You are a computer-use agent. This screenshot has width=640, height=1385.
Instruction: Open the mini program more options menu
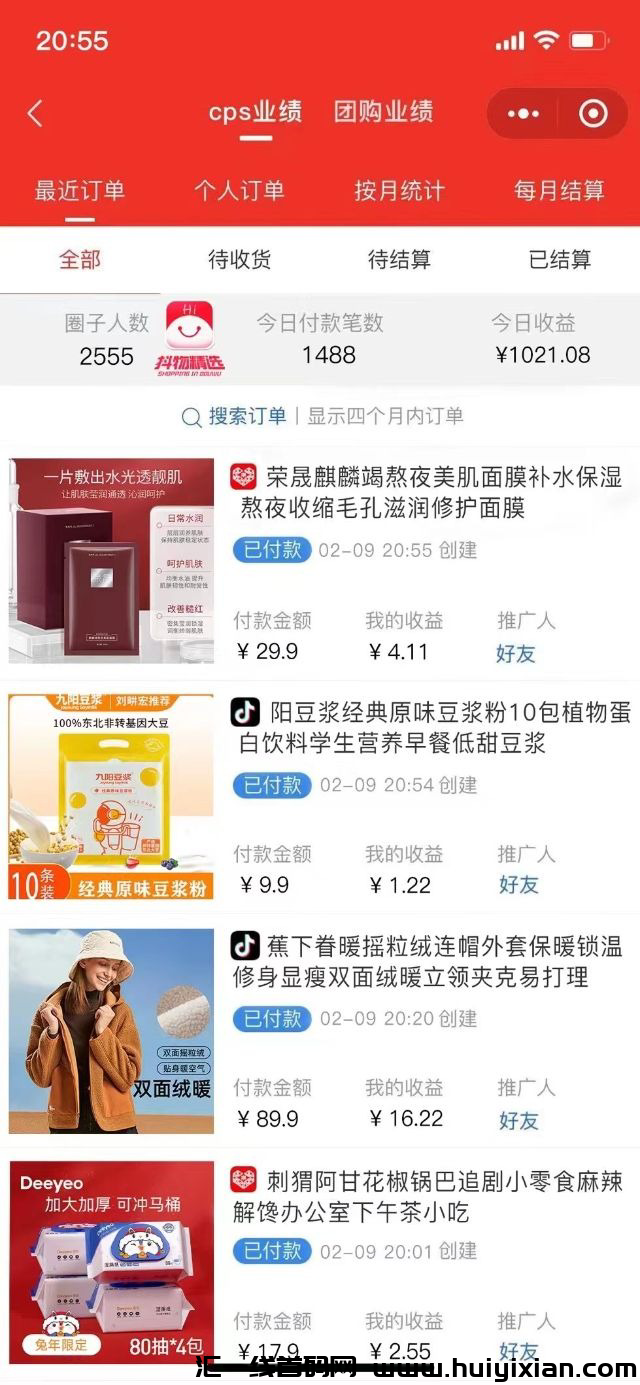[x=523, y=114]
